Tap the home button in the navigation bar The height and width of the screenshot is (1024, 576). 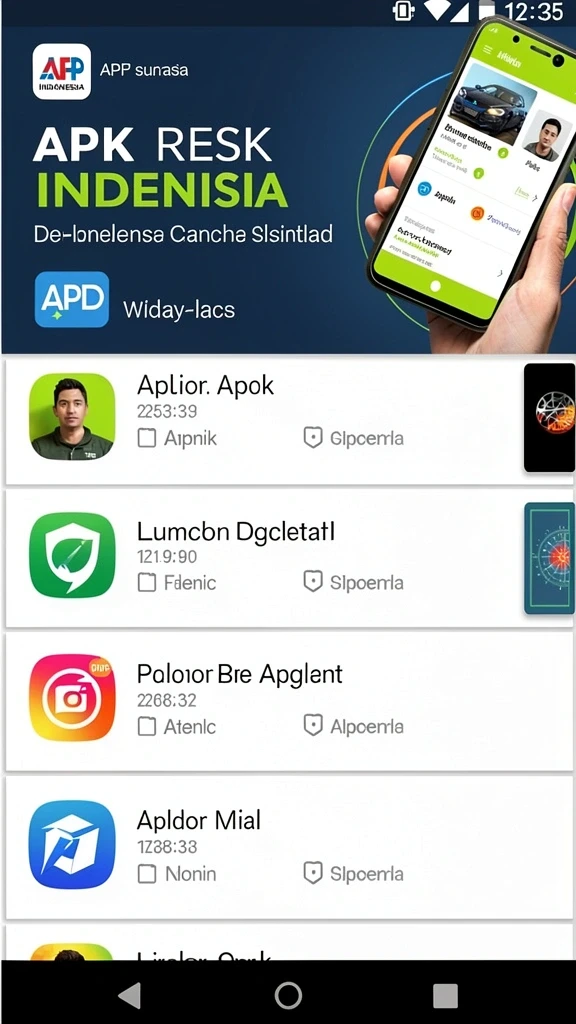pos(288,996)
